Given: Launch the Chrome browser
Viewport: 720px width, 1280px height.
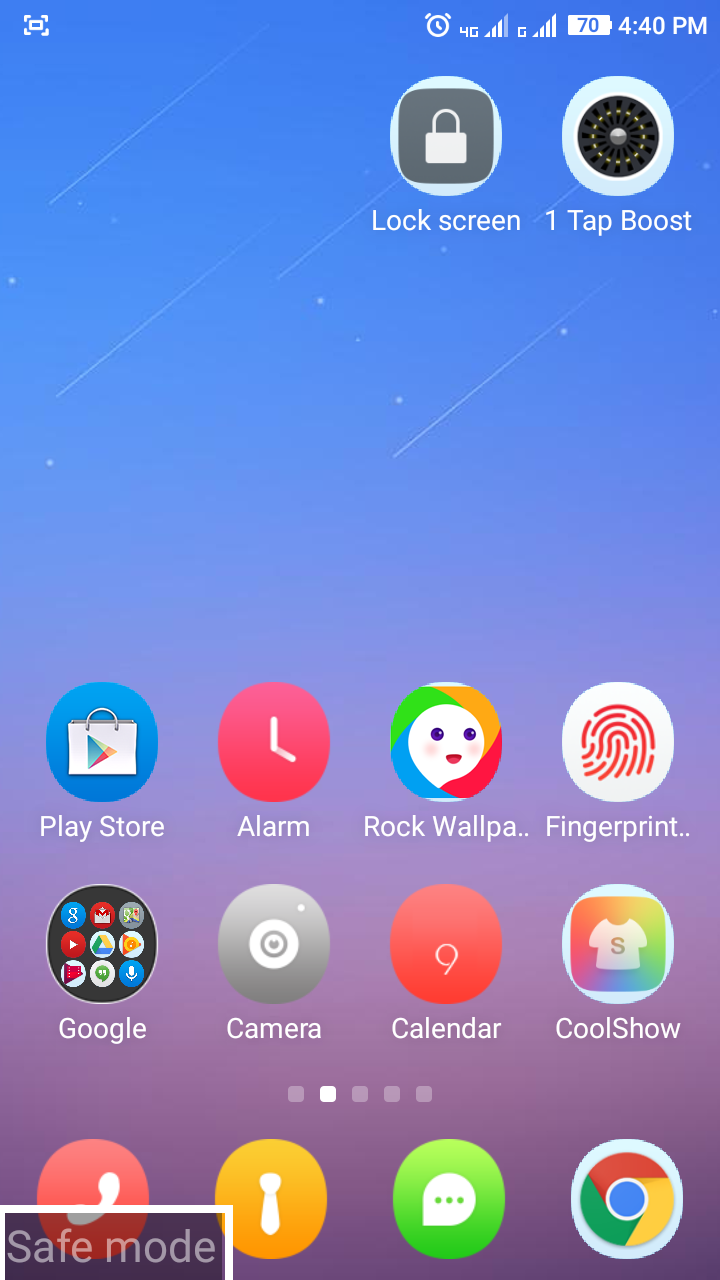Looking at the screenshot, I should pyautogui.click(x=627, y=1198).
